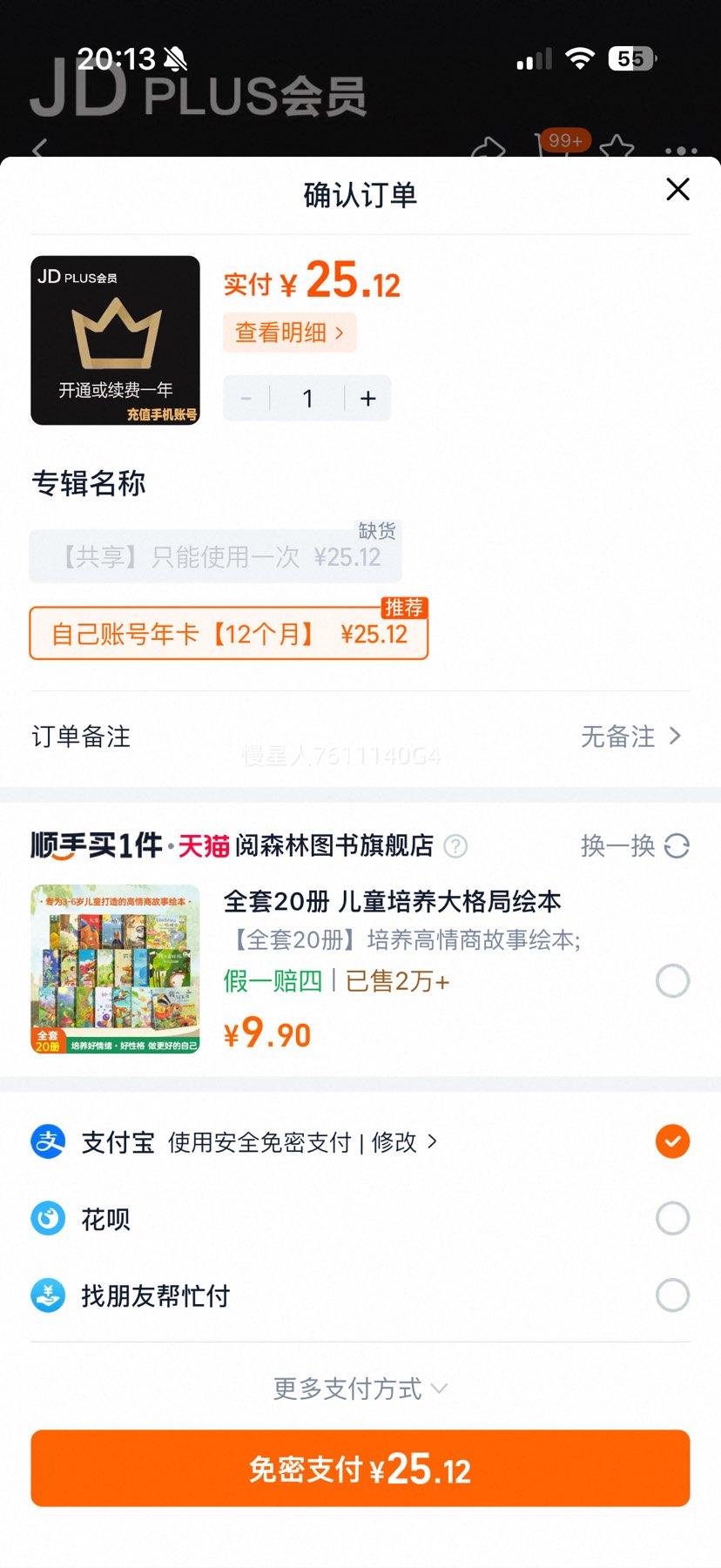Open 订单备注 via 无备注 chevron
Screen dimensions: 721x1568
tap(631, 737)
